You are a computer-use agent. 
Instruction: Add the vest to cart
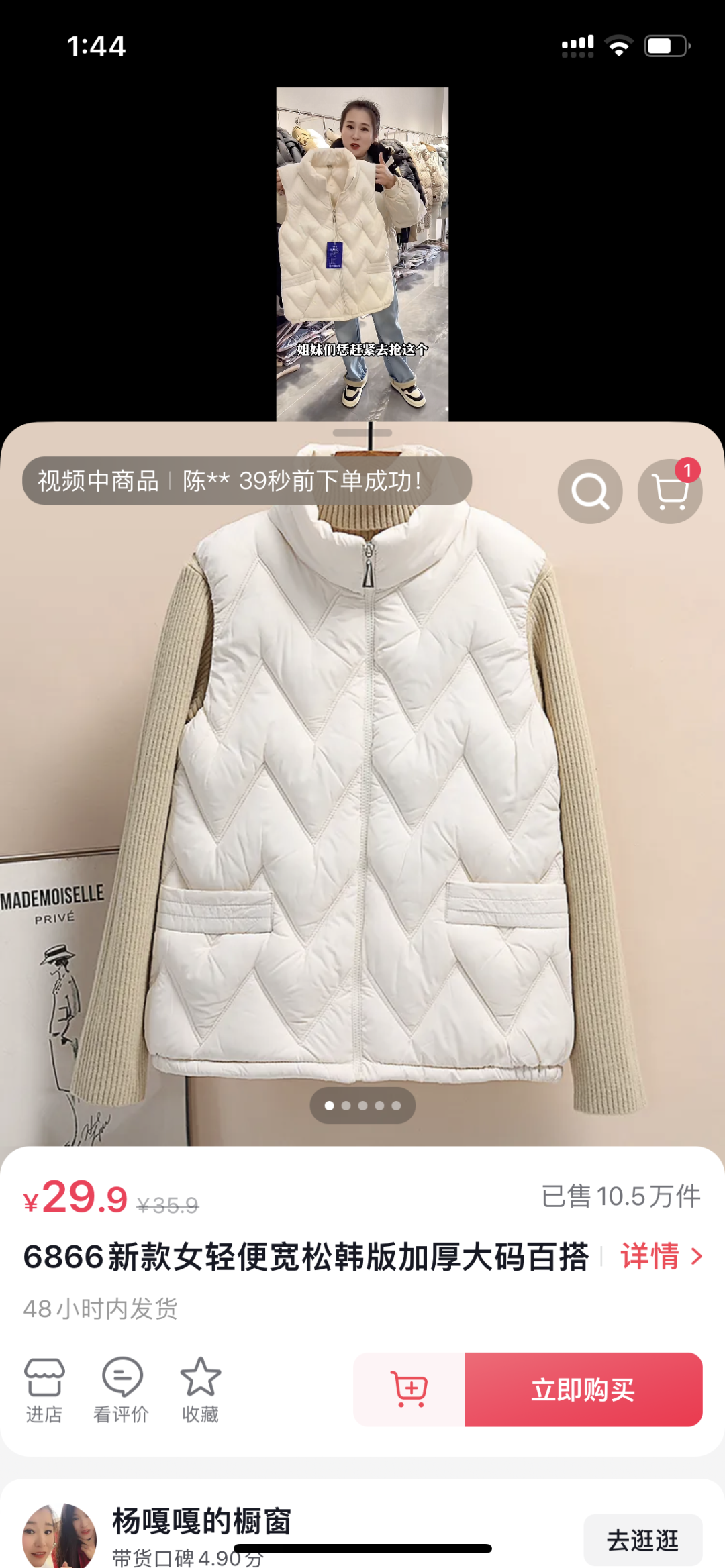pyautogui.click(x=409, y=1389)
